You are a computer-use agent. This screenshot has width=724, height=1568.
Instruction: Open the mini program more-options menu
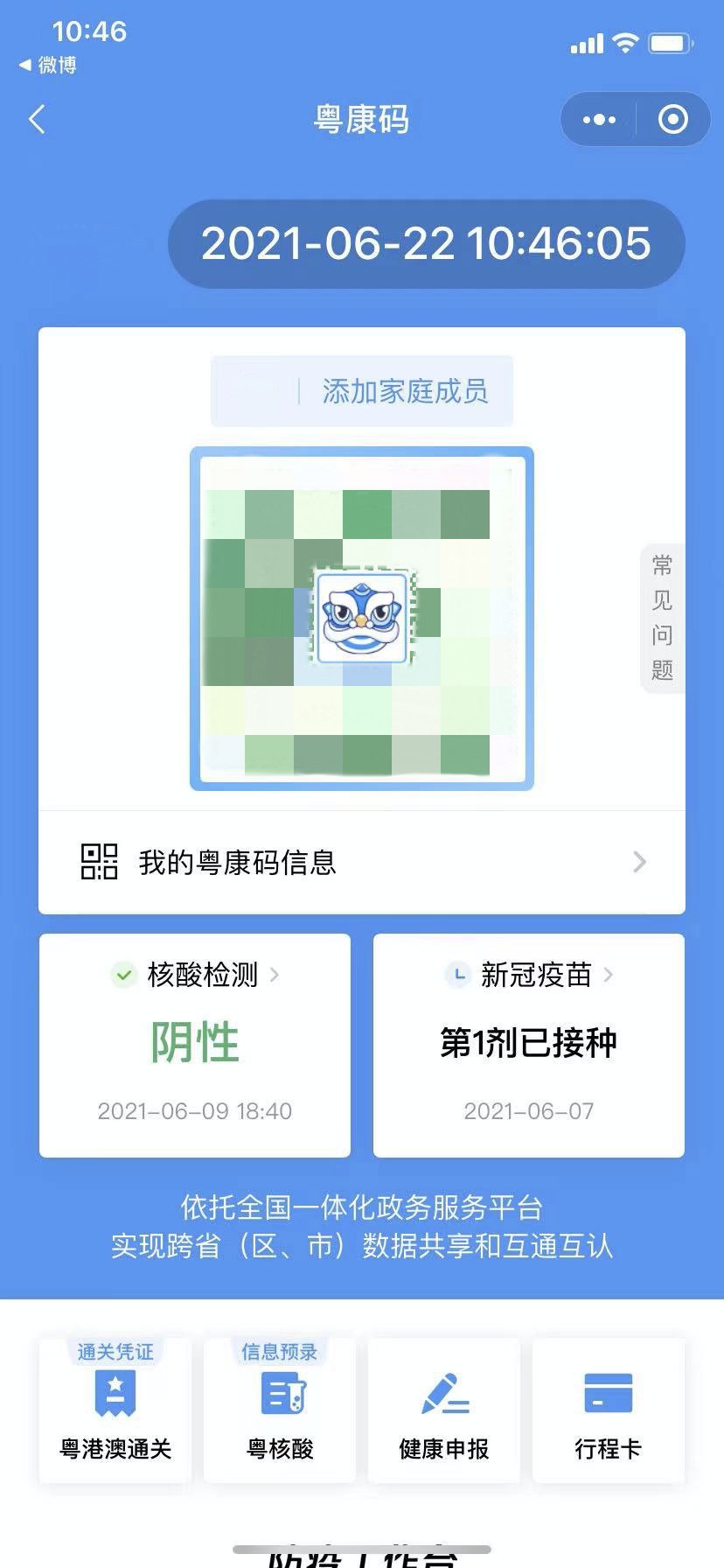[x=599, y=120]
